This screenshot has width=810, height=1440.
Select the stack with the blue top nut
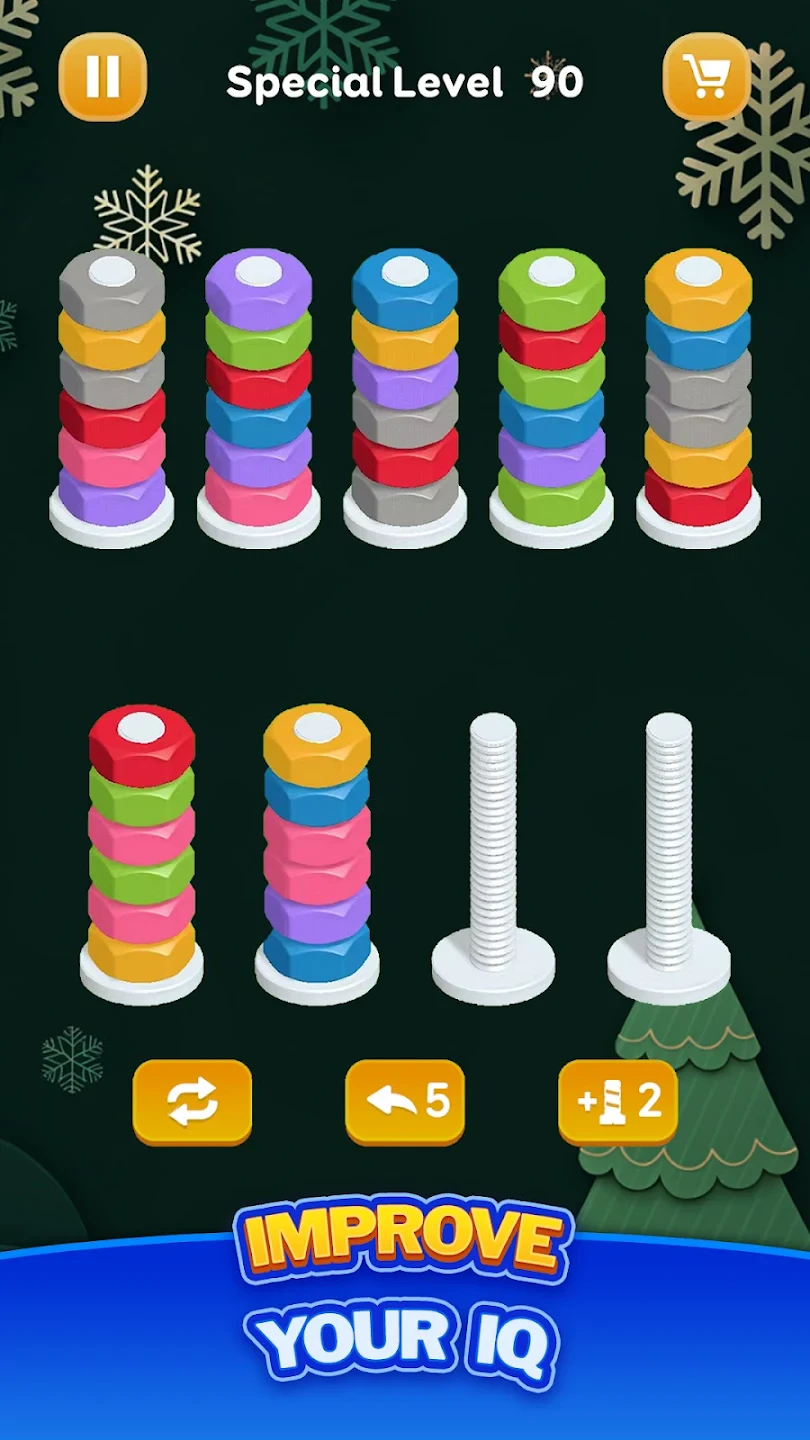(405, 390)
